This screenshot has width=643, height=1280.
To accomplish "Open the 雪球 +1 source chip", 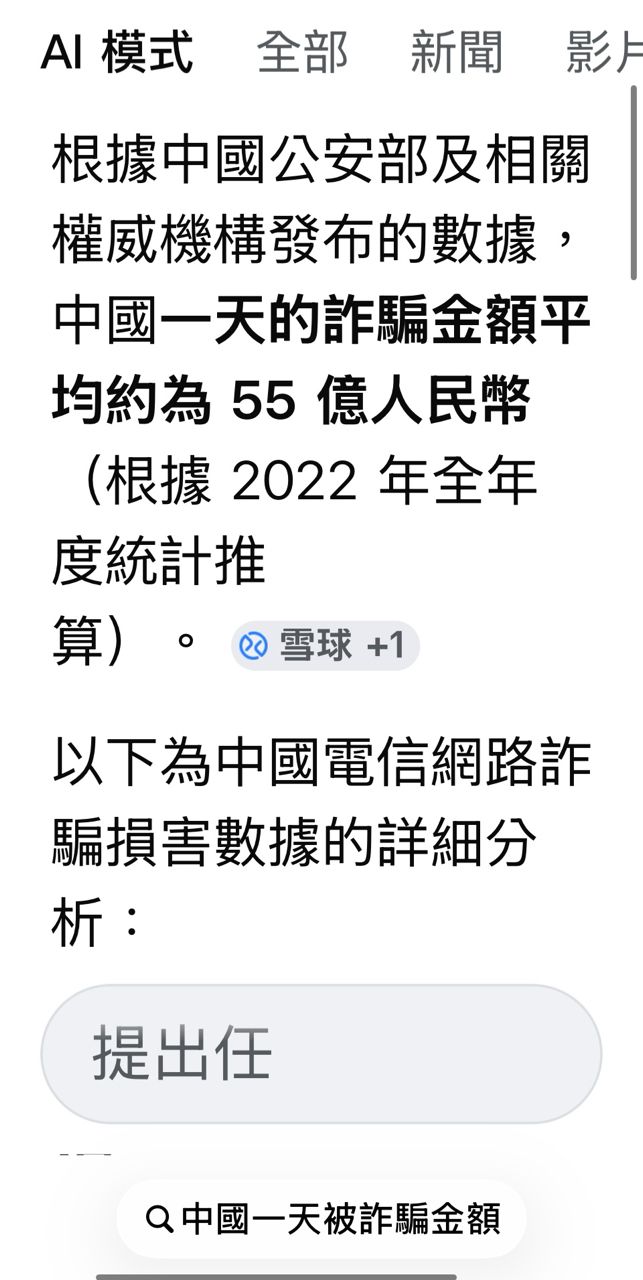I will (325, 646).
